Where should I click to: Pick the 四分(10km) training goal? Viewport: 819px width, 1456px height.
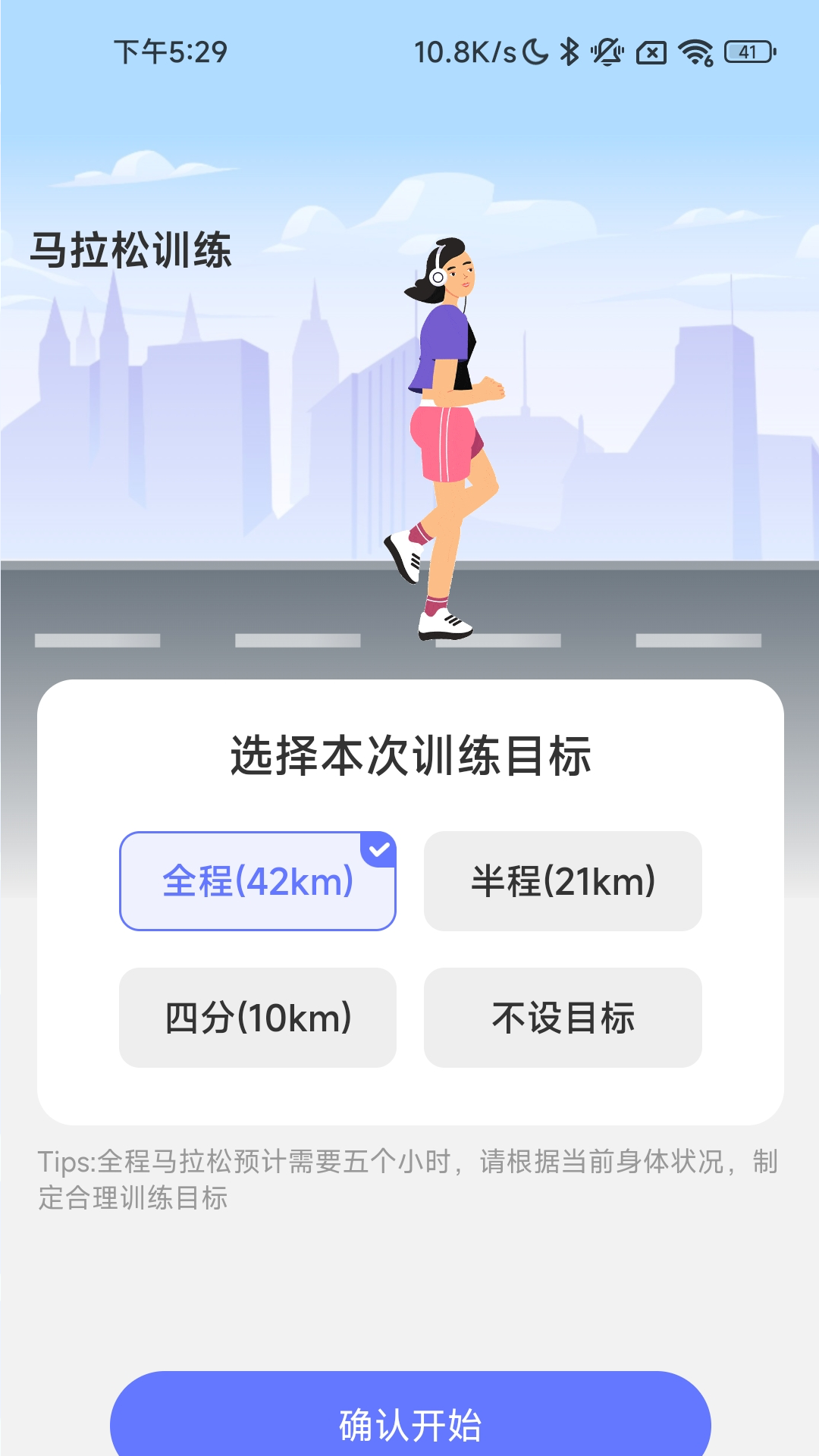coord(258,1018)
